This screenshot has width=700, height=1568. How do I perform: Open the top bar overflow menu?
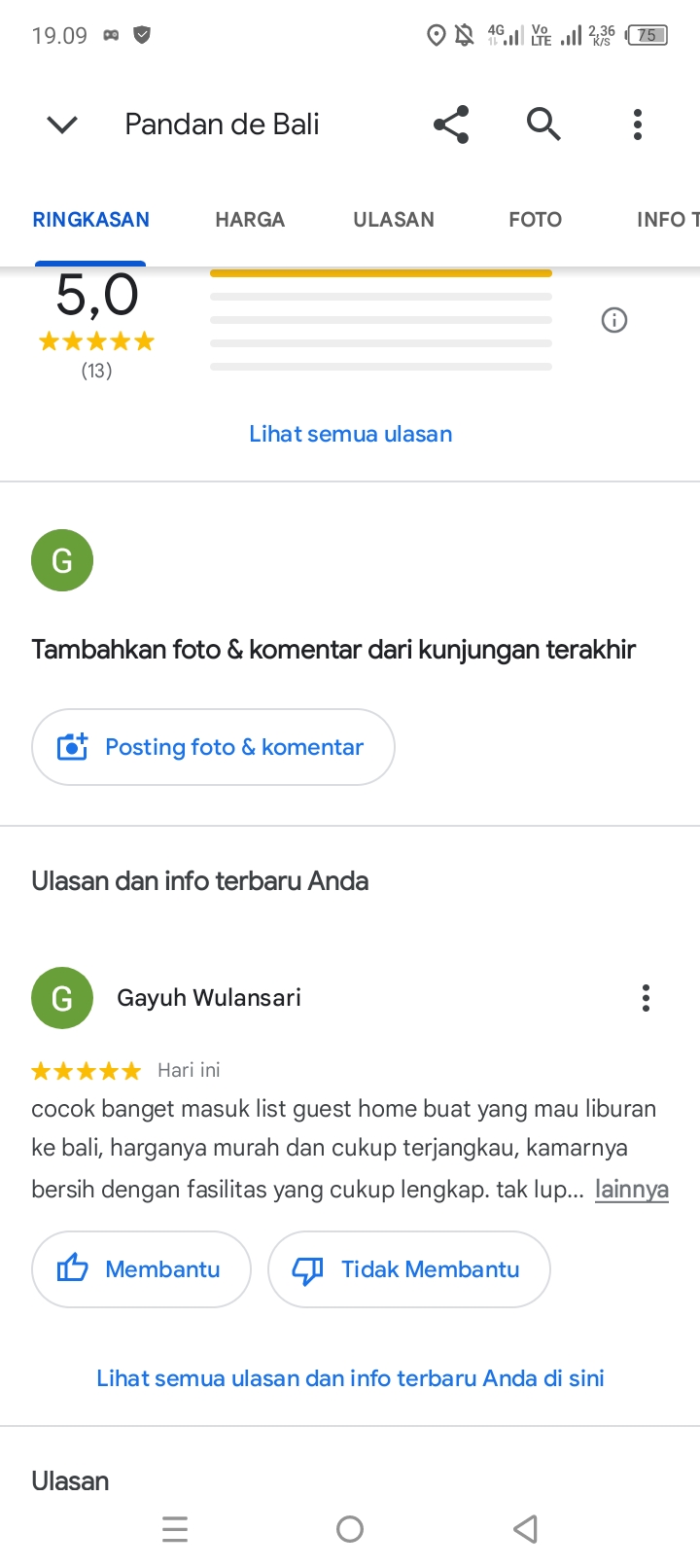(638, 125)
